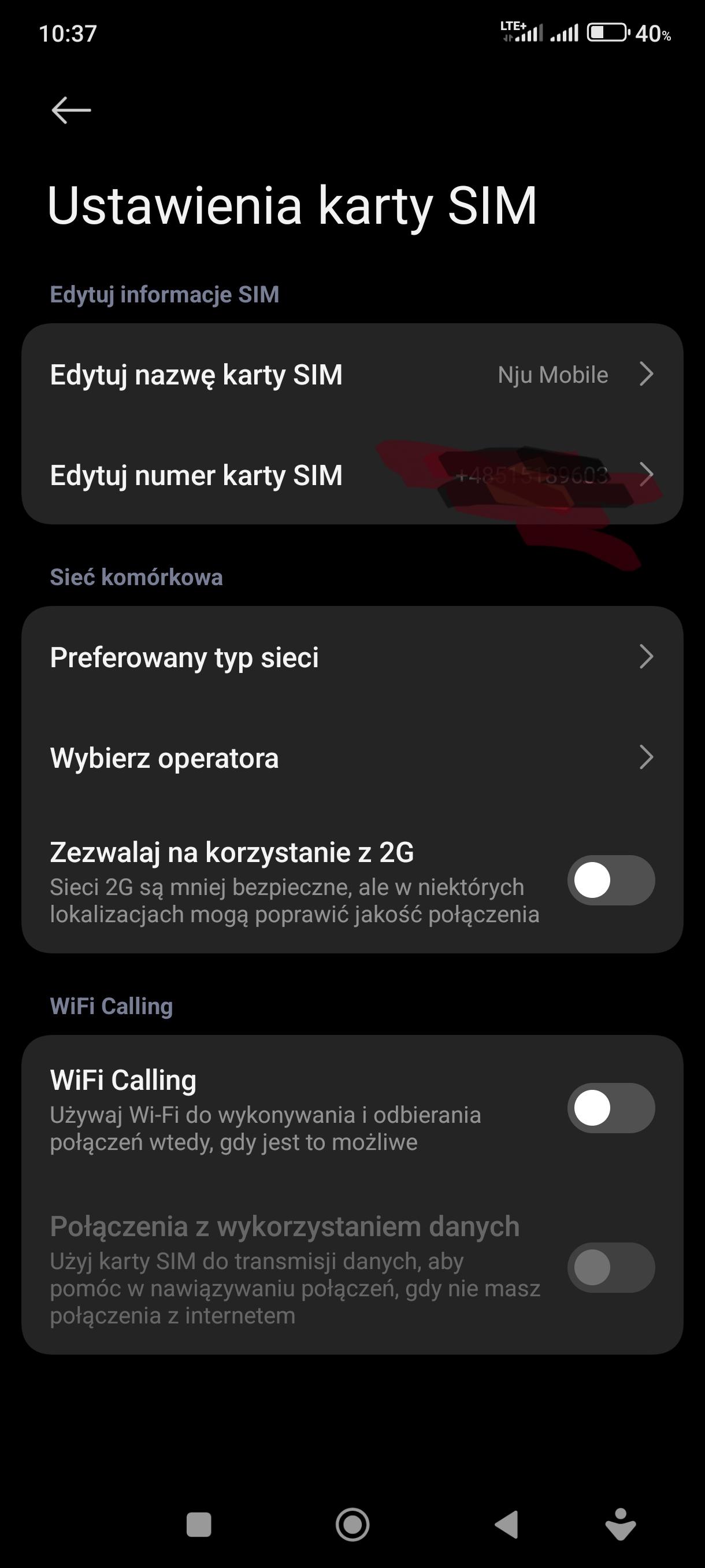Tap the system home button

[352, 1525]
